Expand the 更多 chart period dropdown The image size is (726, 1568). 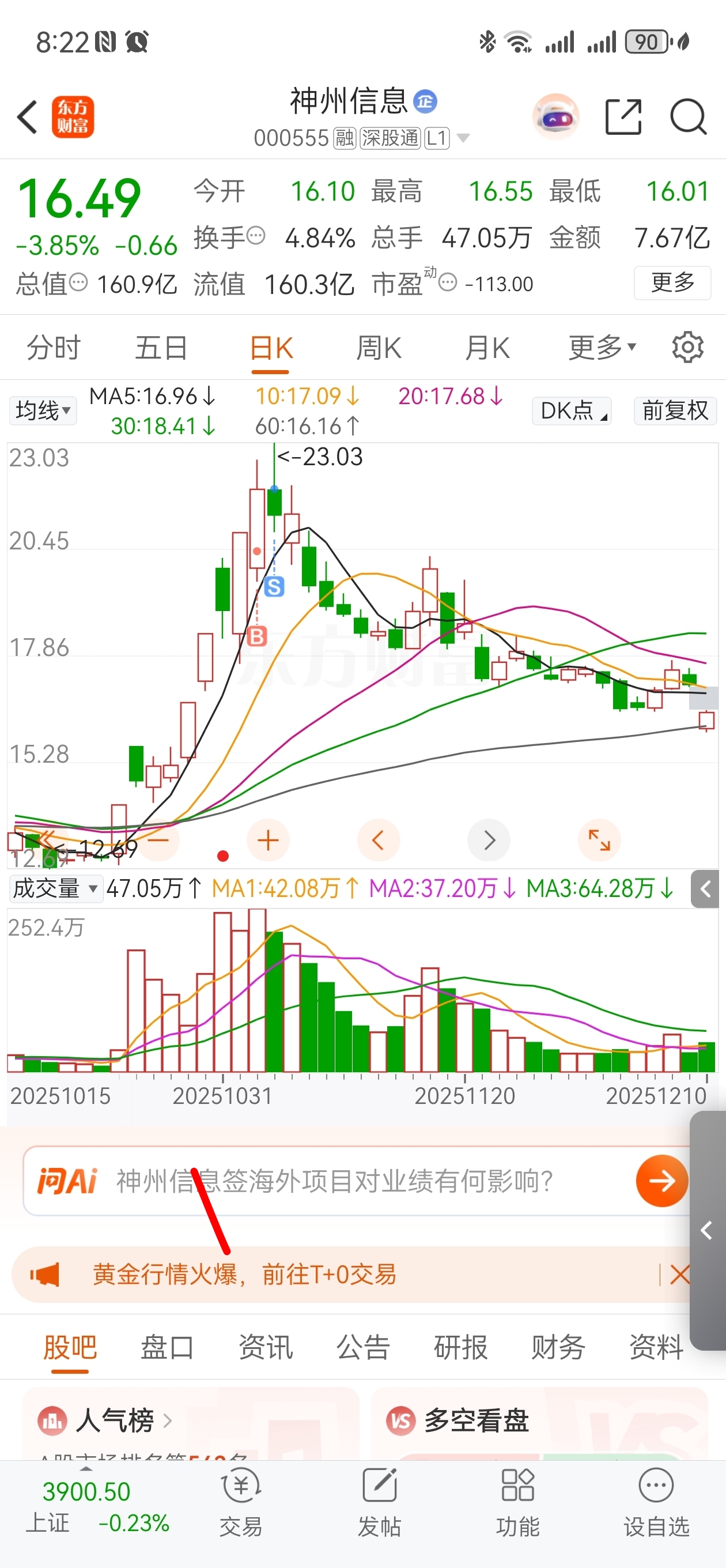(601, 348)
